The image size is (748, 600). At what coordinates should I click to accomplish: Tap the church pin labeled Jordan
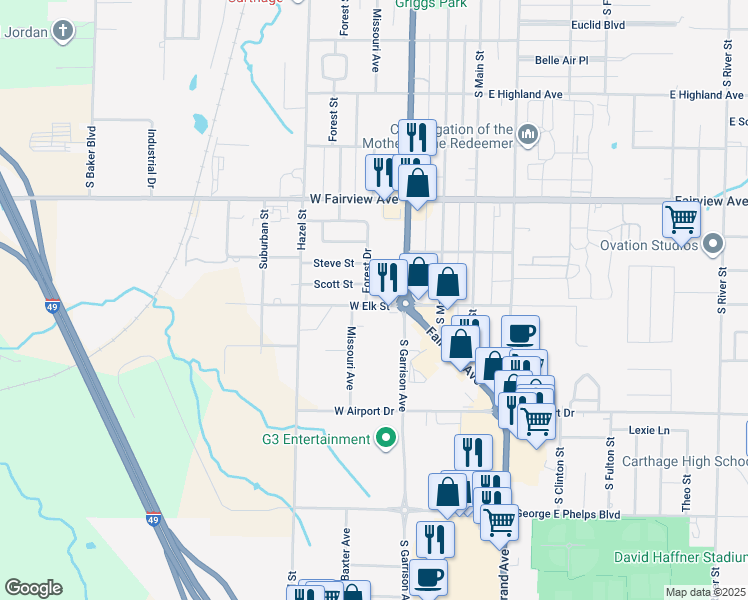point(63,31)
